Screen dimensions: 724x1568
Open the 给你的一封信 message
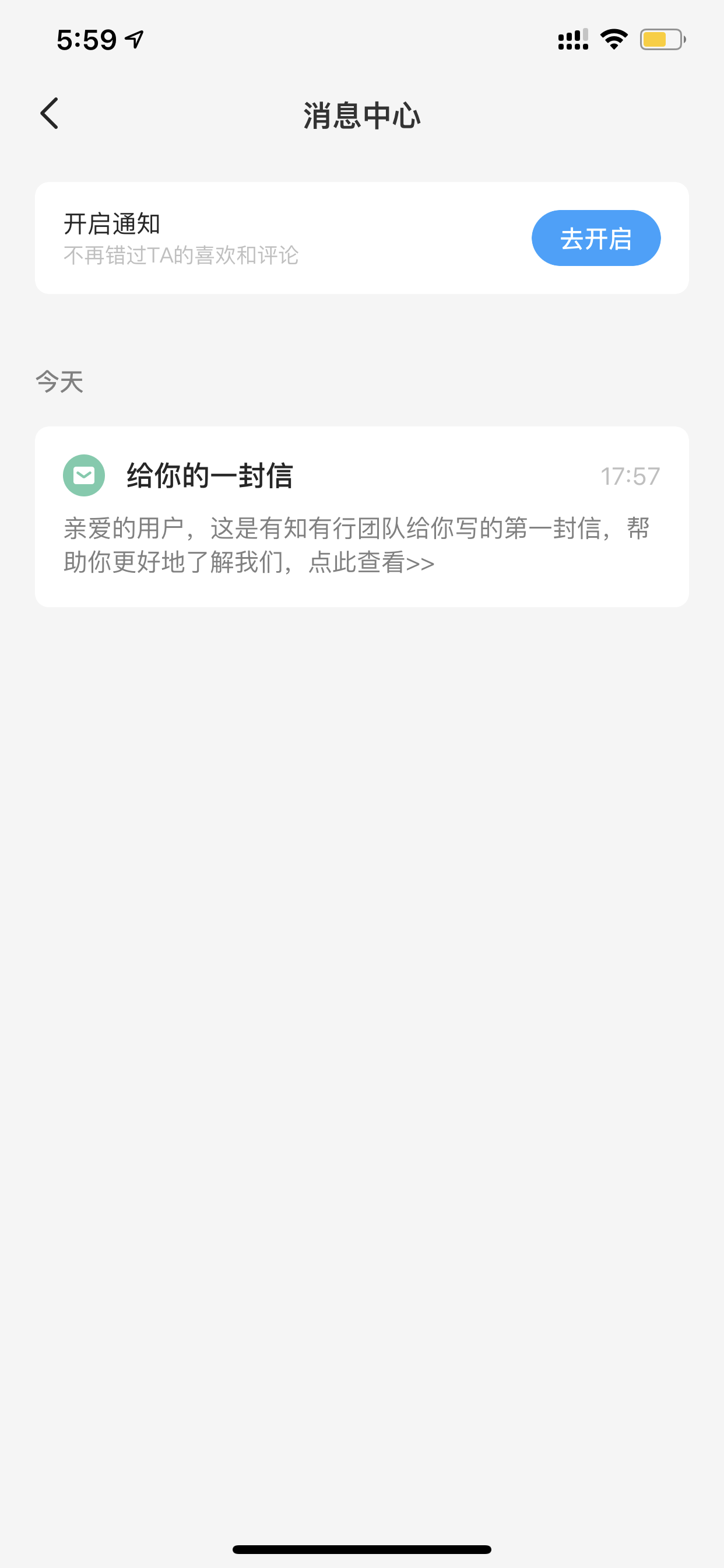pyautogui.click(x=362, y=516)
